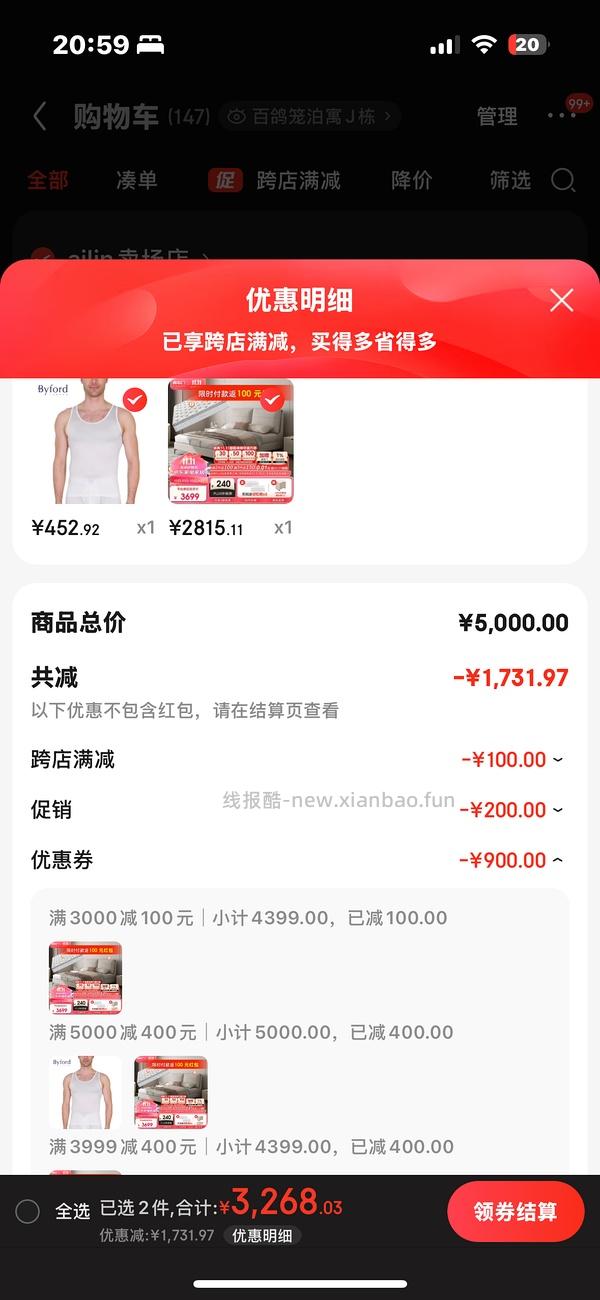Open the bed thumbnail under 满3000减100元
600x1300 pixels.
coord(85,977)
